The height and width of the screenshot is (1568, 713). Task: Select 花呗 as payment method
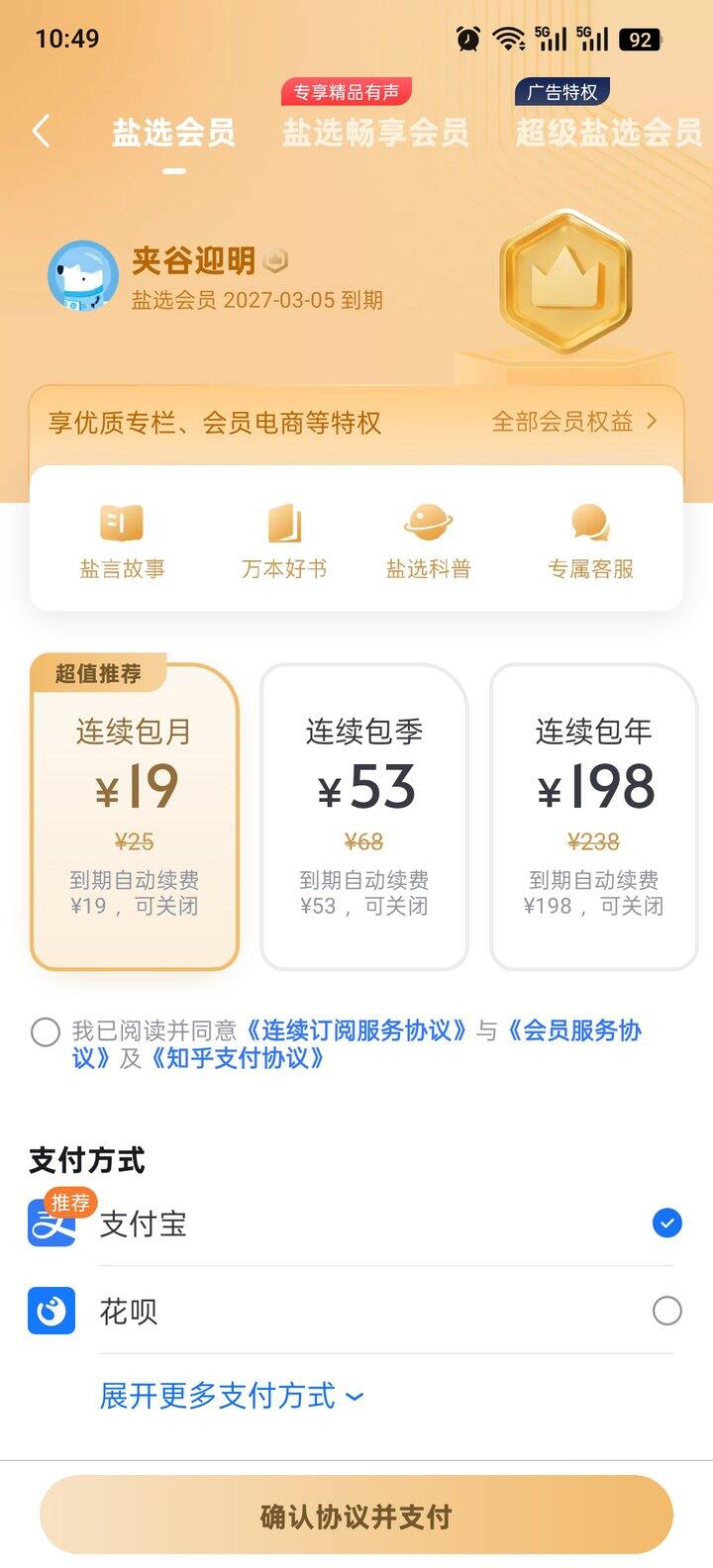(664, 1311)
